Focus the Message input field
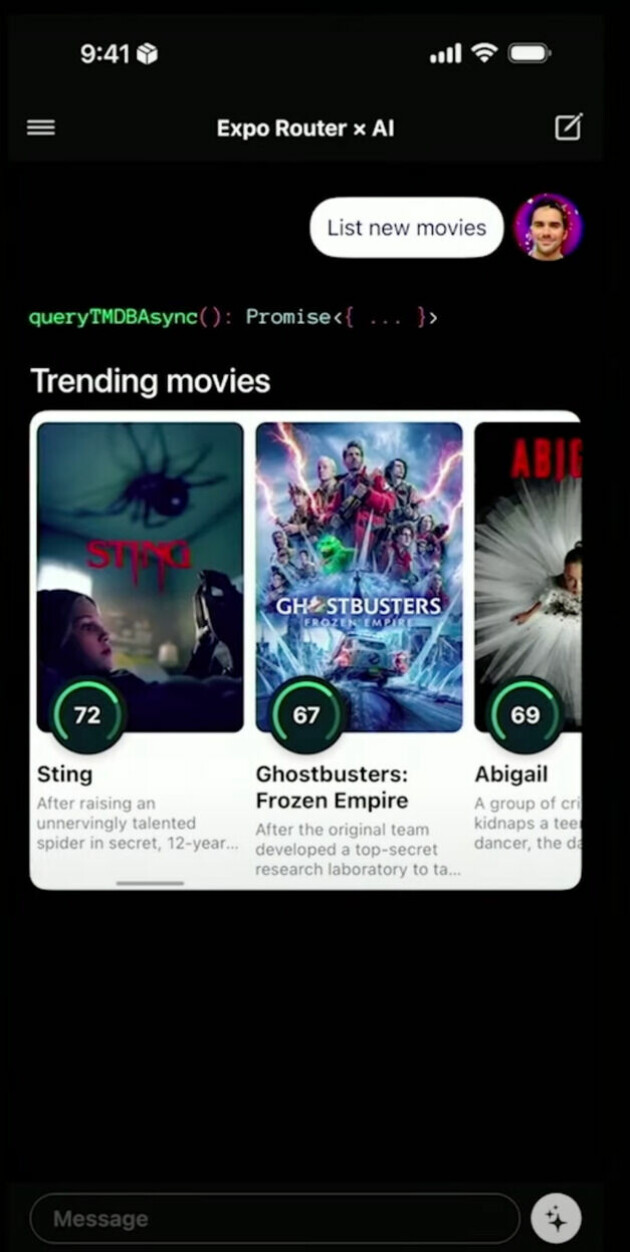The height and width of the screenshot is (1252, 630). click(275, 1218)
